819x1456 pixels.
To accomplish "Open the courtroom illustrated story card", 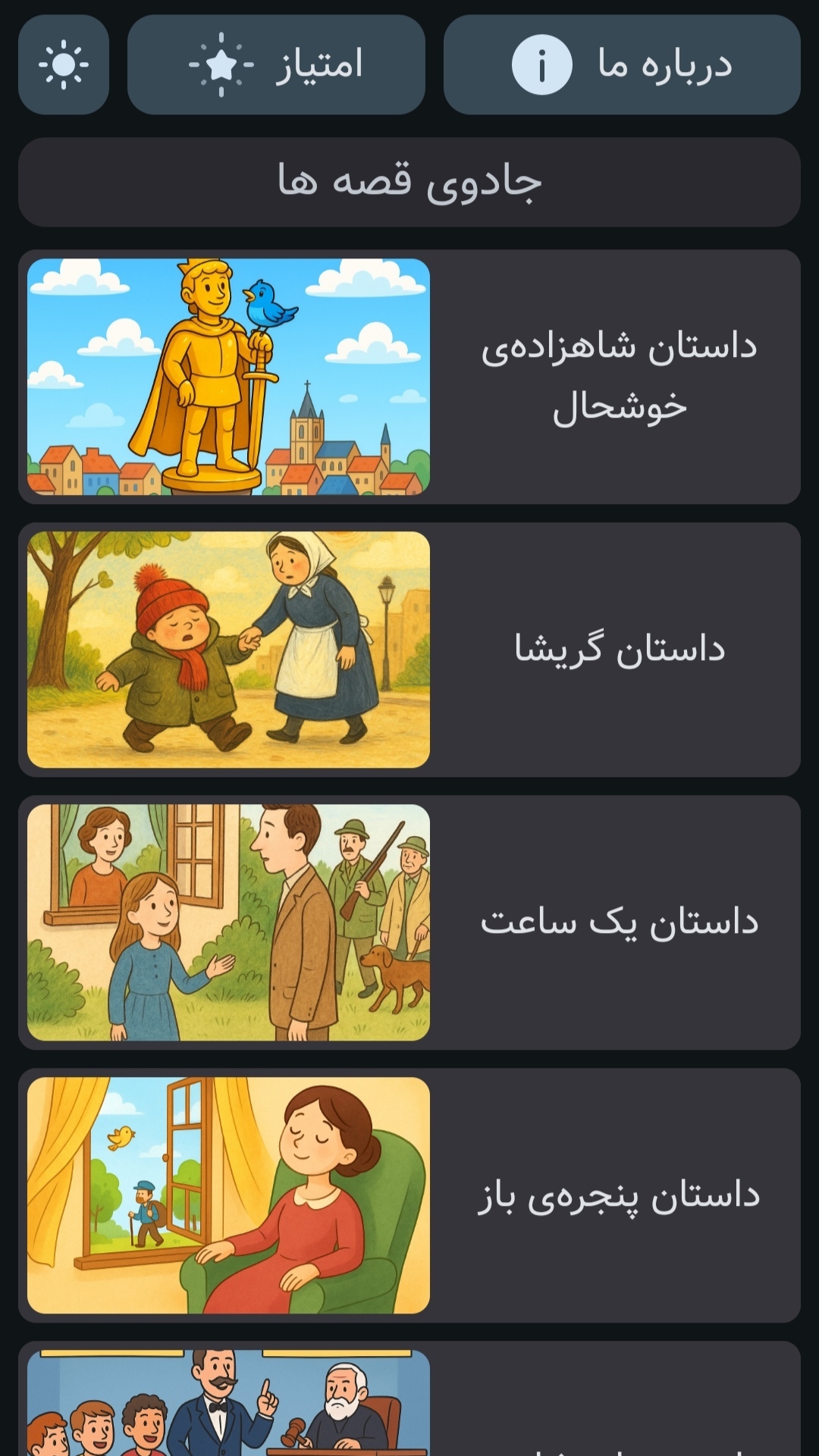I will (409, 1402).
